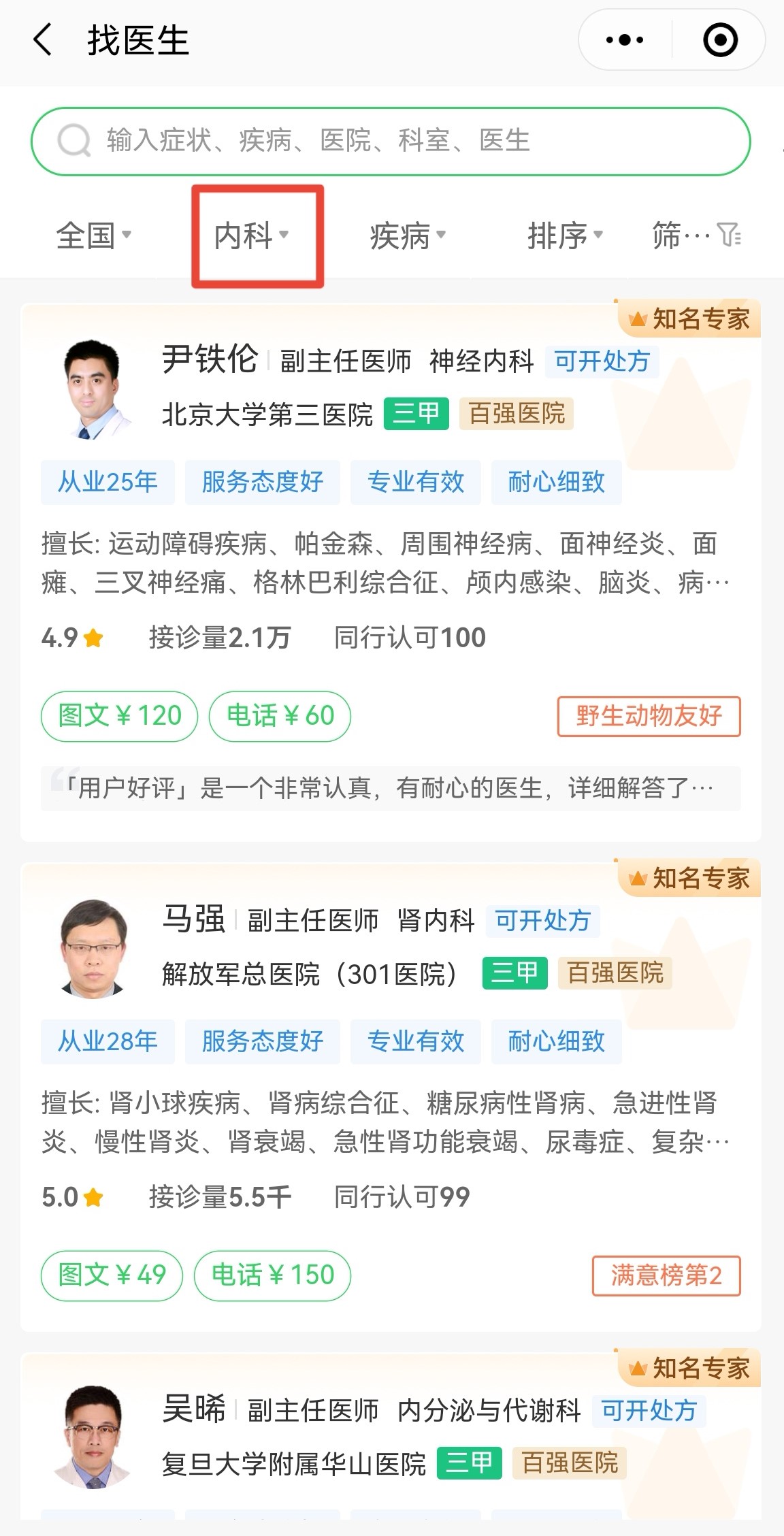This screenshot has height=1536, width=784.
Task: Open the 排序 sorting dropdown
Action: (x=564, y=235)
